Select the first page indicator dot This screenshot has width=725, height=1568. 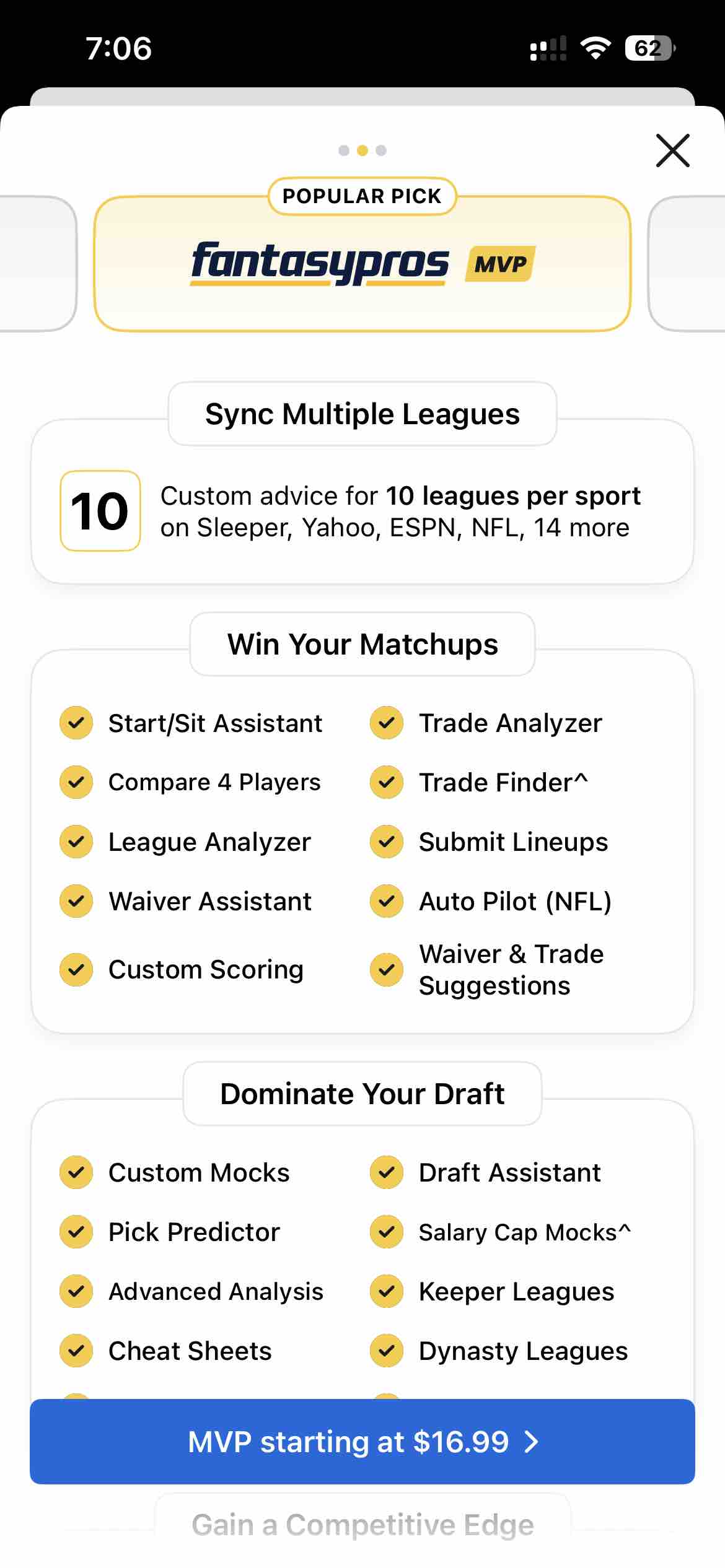coord(345,150)
